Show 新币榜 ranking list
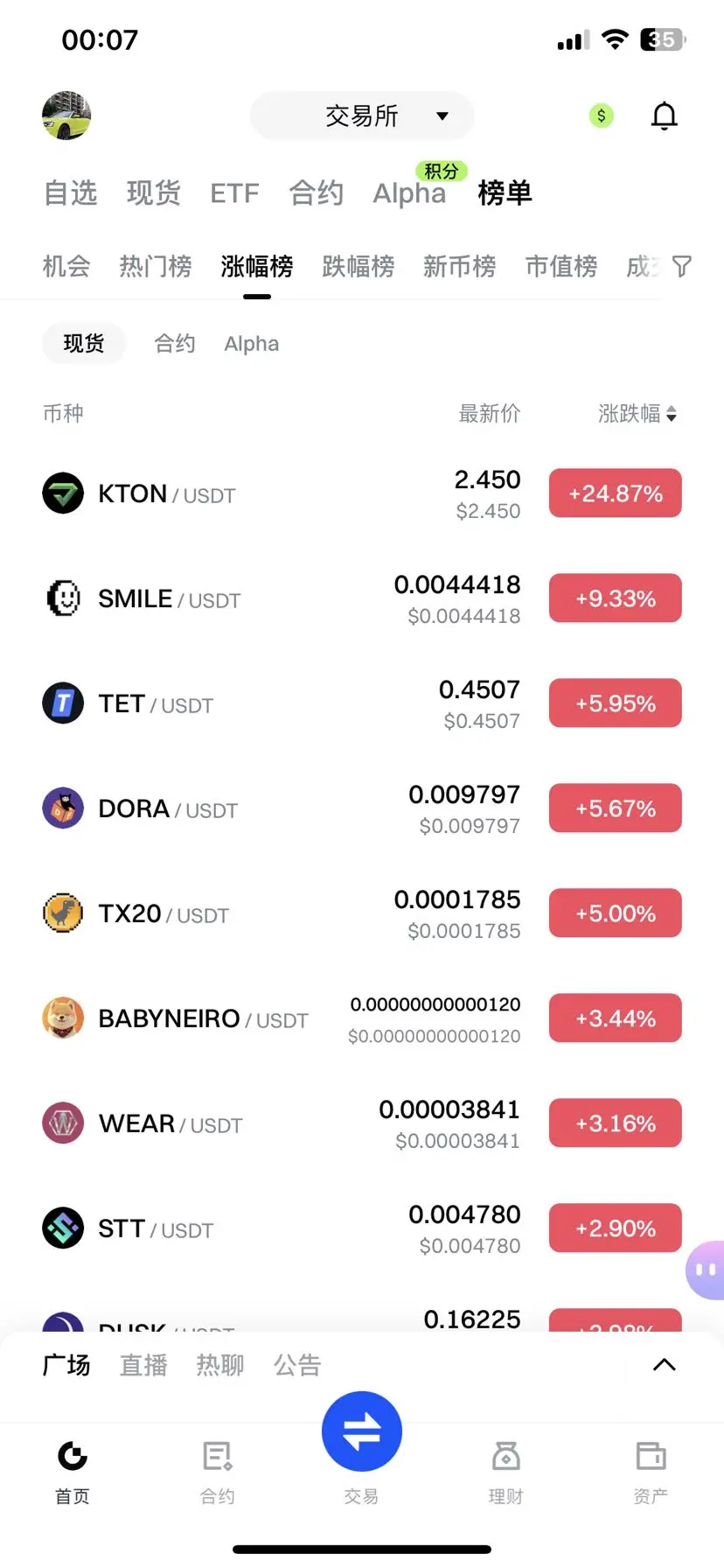This screenshot has width=724, height=1568. point(460,266)
